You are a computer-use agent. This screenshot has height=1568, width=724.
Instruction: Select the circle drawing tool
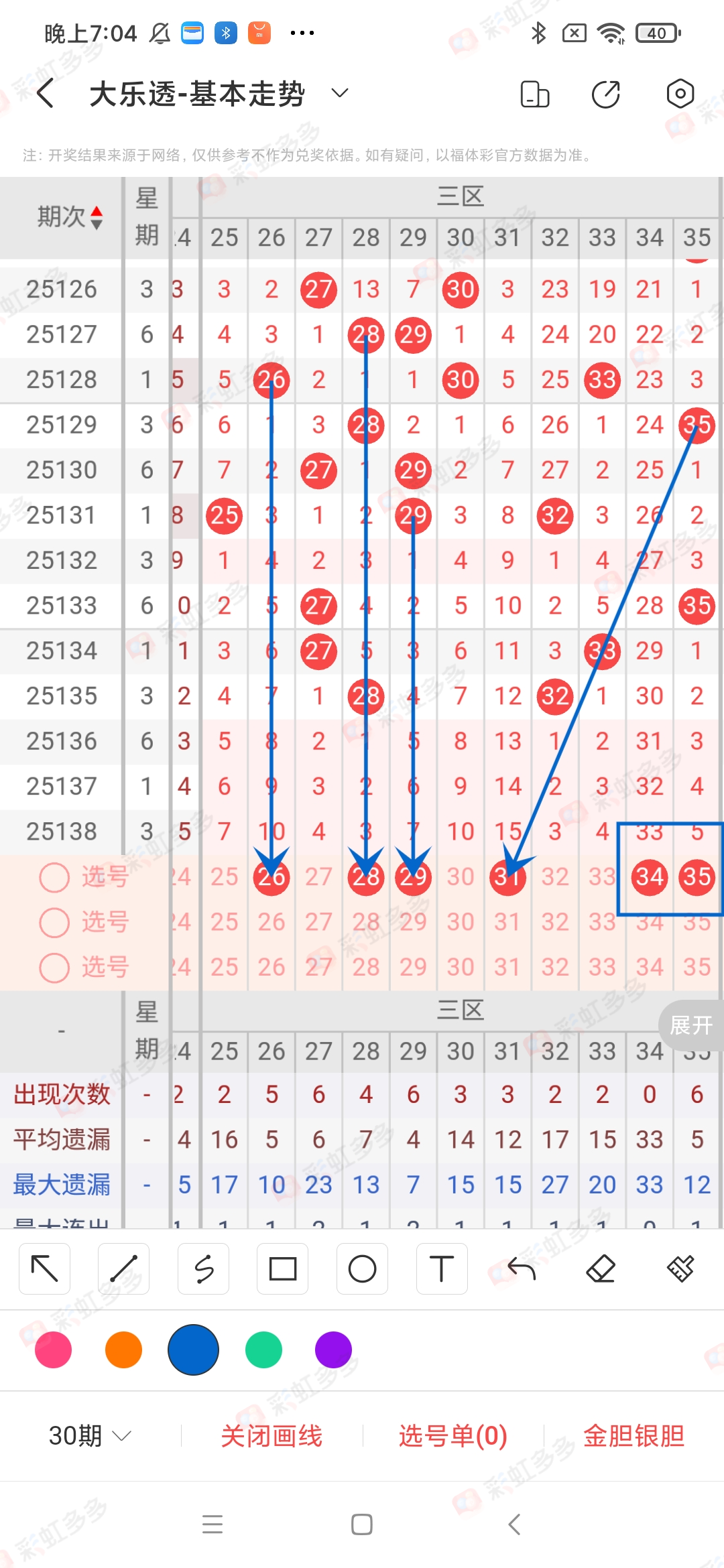click(362, 1268)
